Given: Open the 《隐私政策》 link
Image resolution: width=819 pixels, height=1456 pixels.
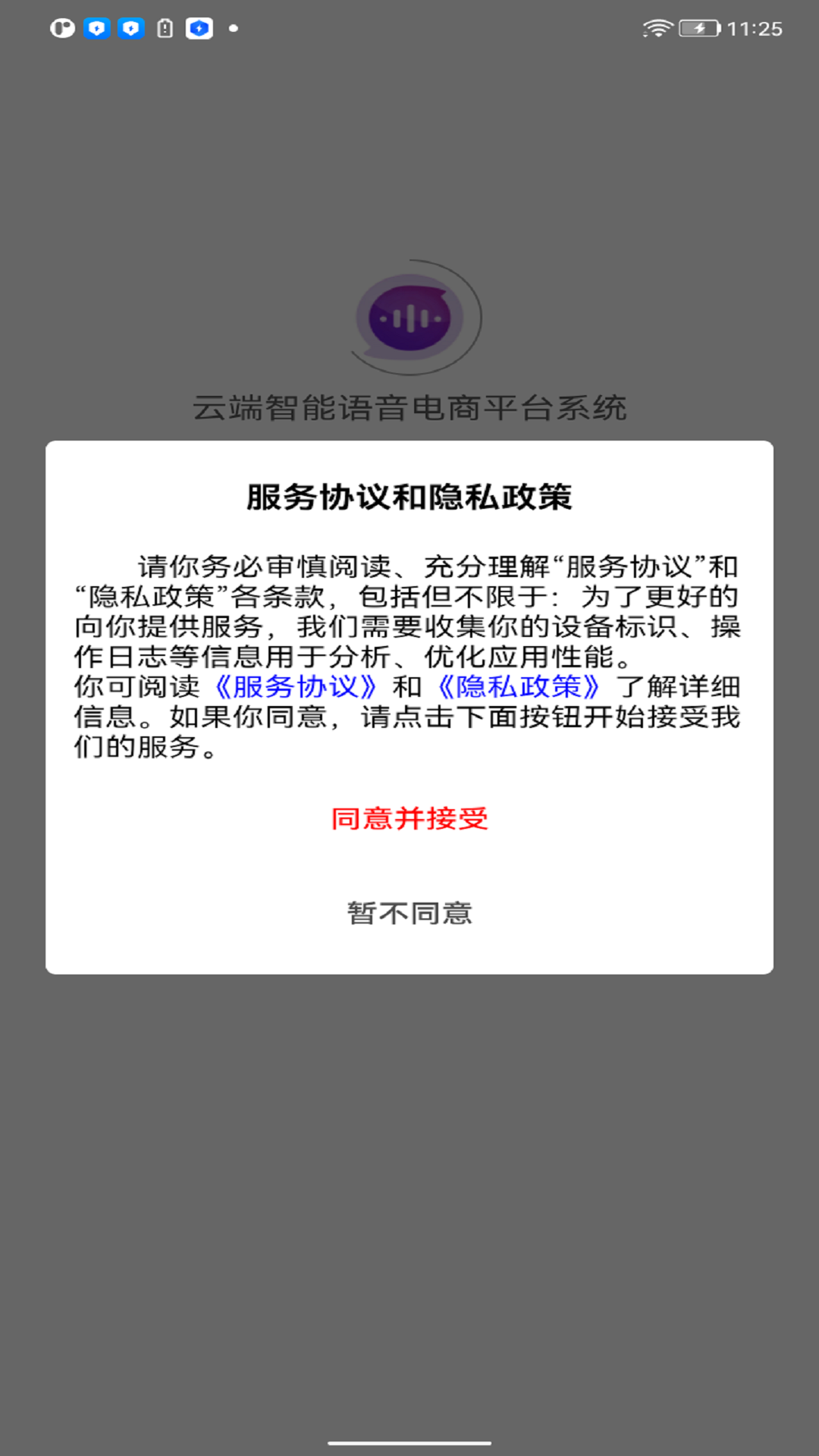Looking at the screenshot, I should pos(519,687).
